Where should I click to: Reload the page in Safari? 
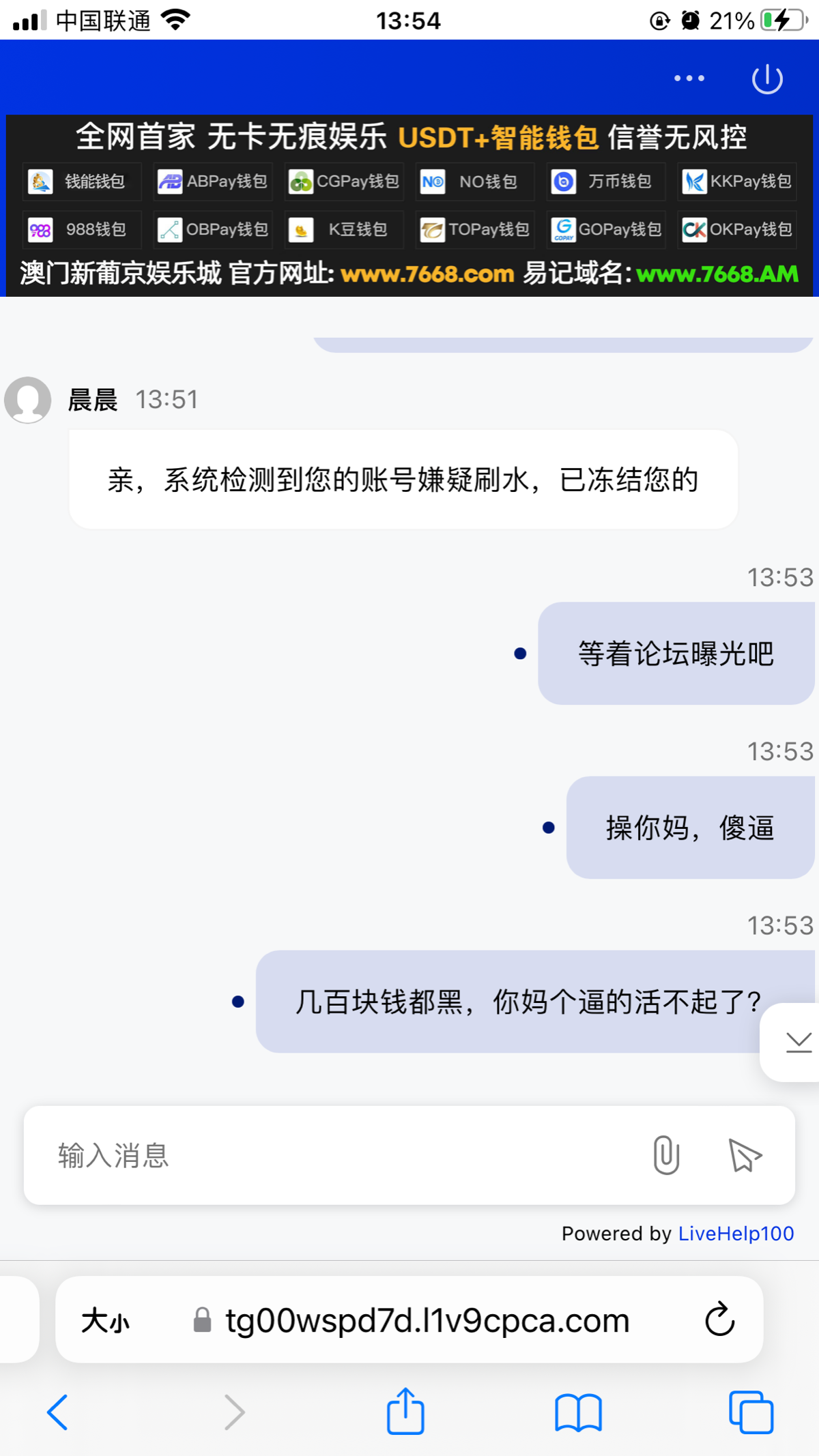click(x=719, y=1320)
